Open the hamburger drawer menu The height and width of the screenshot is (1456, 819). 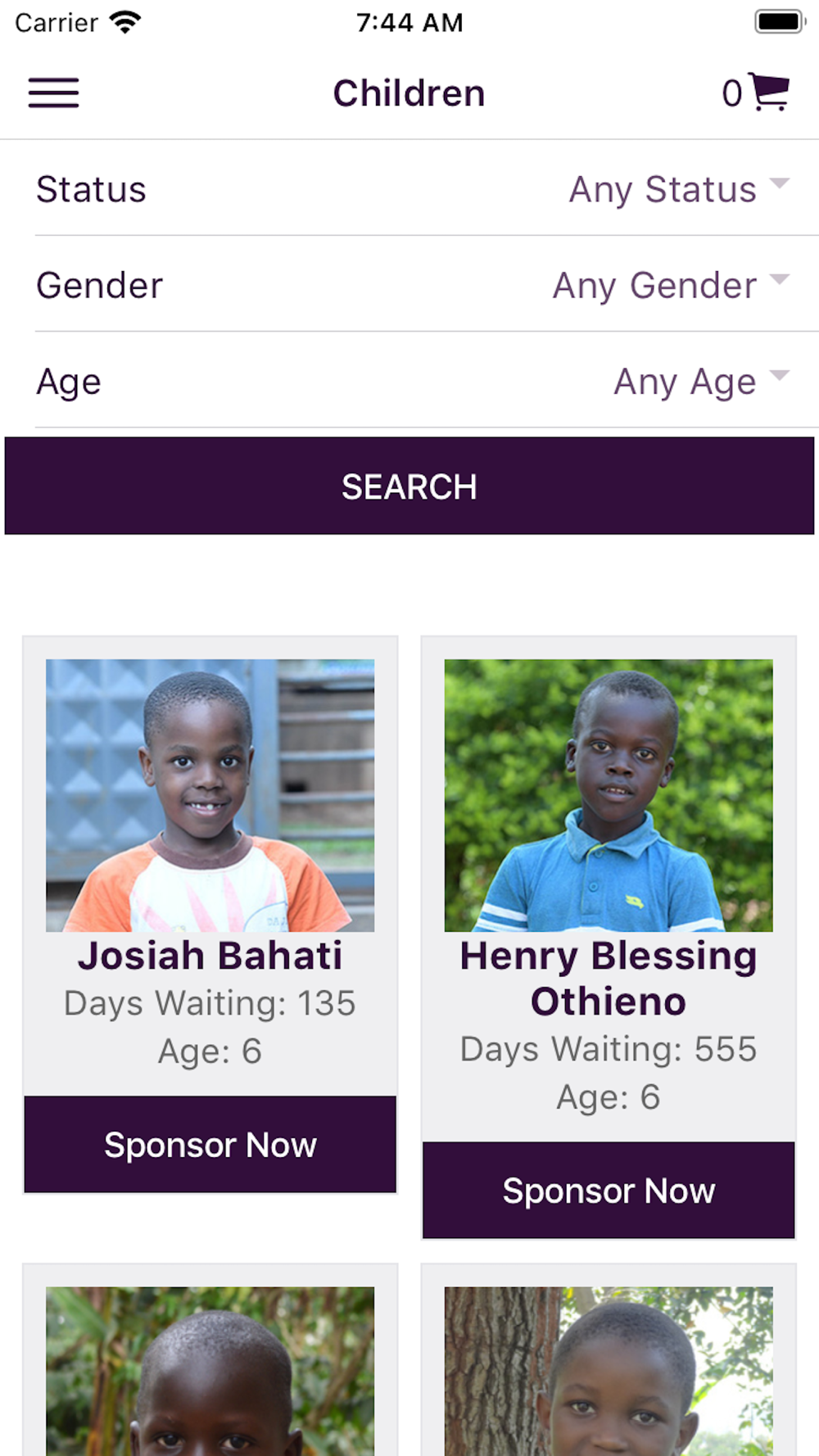pos(53,93)
